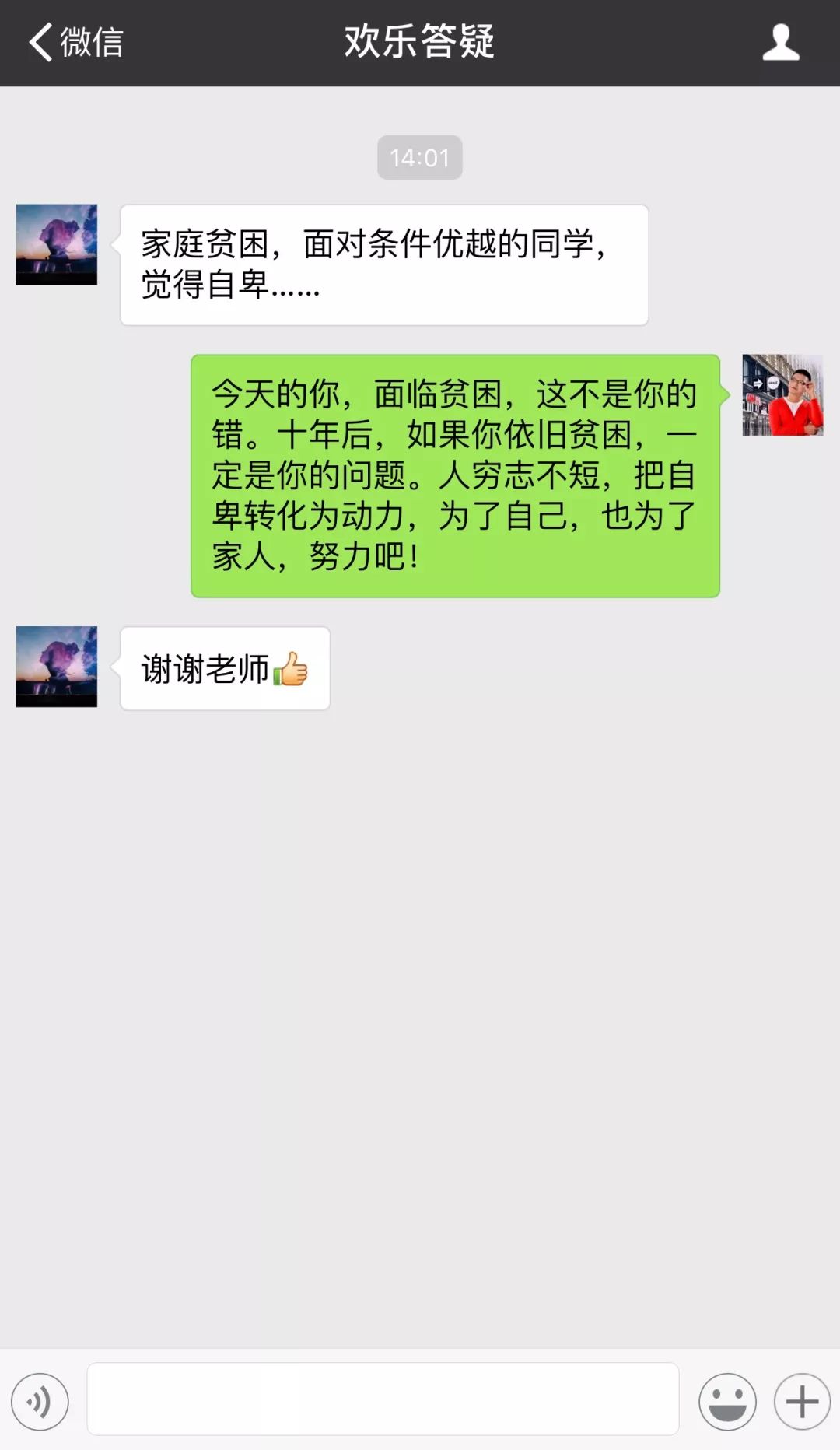Open the emoji picker

pos(727,1402)
